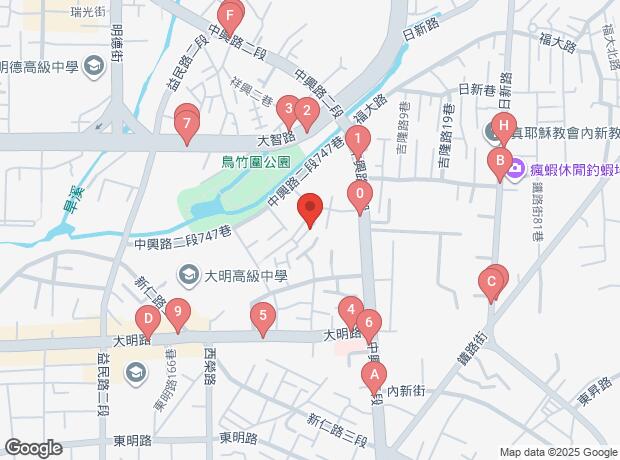Select marker 2 beside marker 3

pos(307,113)
